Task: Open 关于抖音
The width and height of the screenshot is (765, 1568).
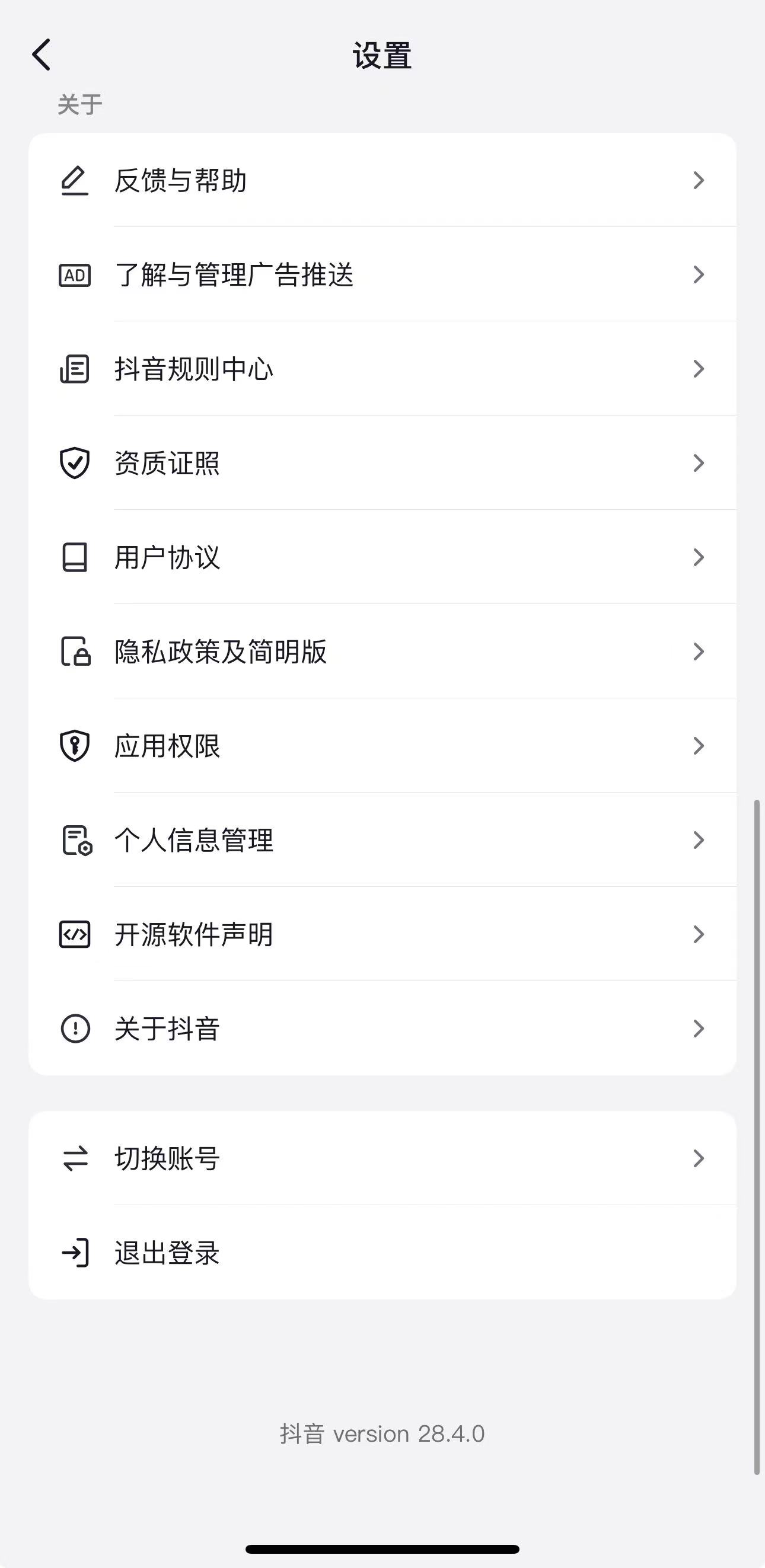Action: tap(382, 1029)
